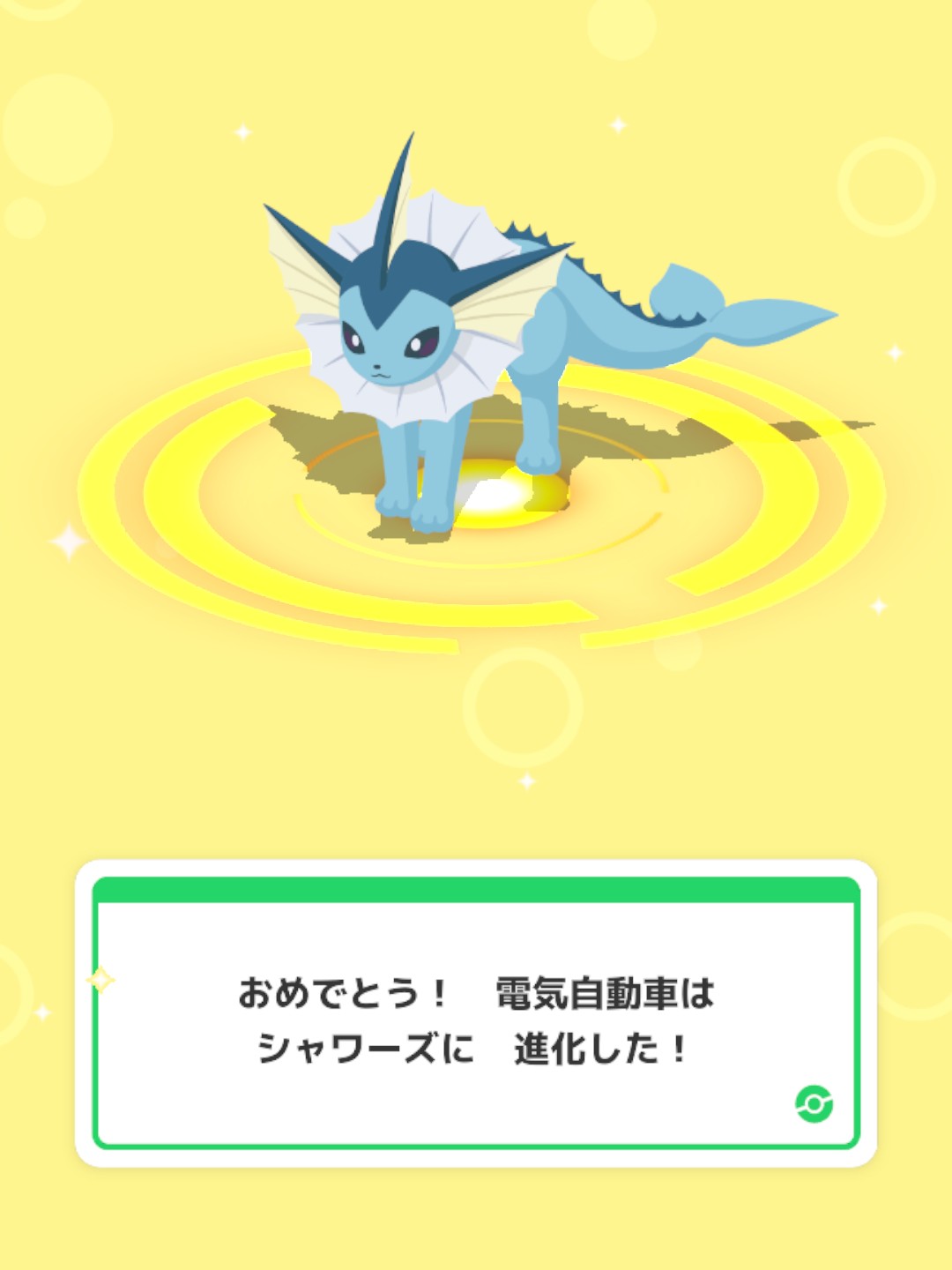Tap the green Poké Ball continue icon
The image size is (952, 1270).
click(x=814, y=1104)
